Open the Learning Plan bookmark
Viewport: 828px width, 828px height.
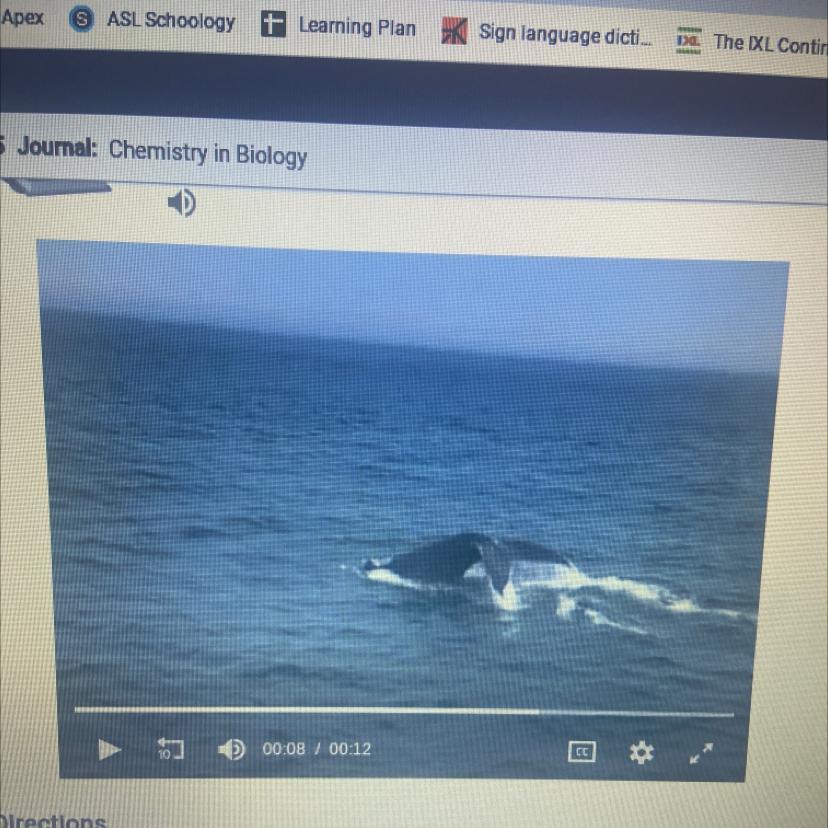point(340,27)
